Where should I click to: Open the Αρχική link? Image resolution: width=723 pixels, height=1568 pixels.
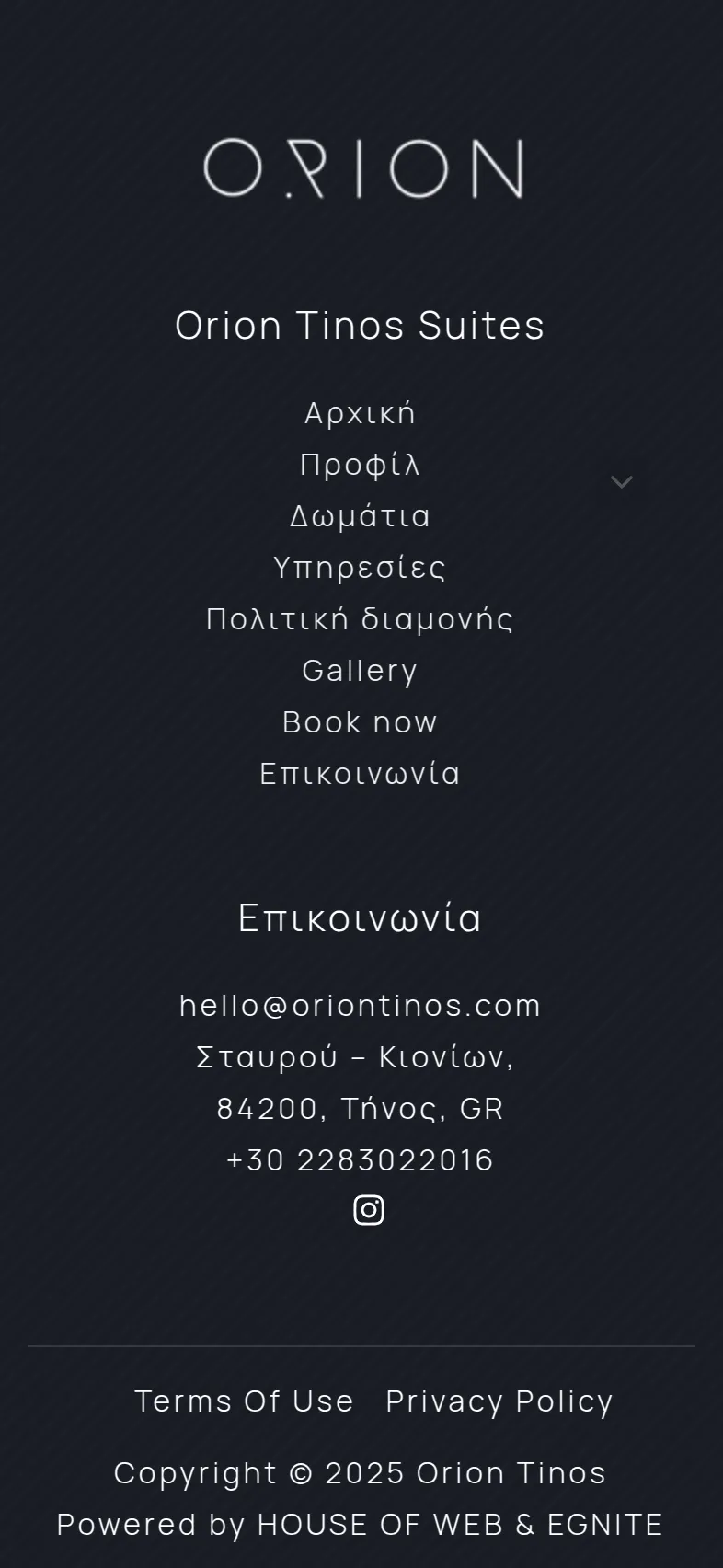click(360, 413)
